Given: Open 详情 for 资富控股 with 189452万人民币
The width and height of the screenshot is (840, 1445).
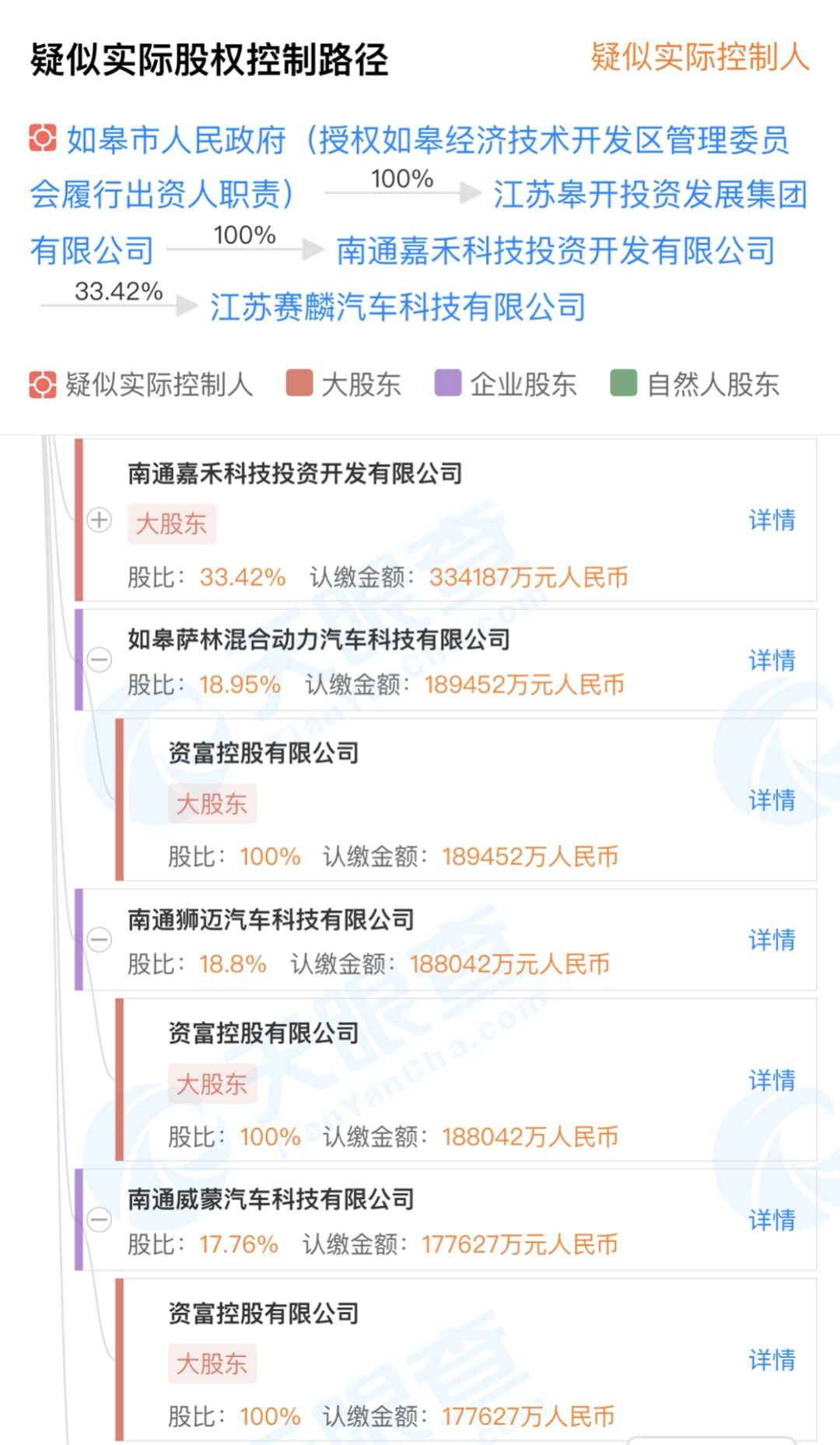Looking at the screenshot, I should coord(772,800).
